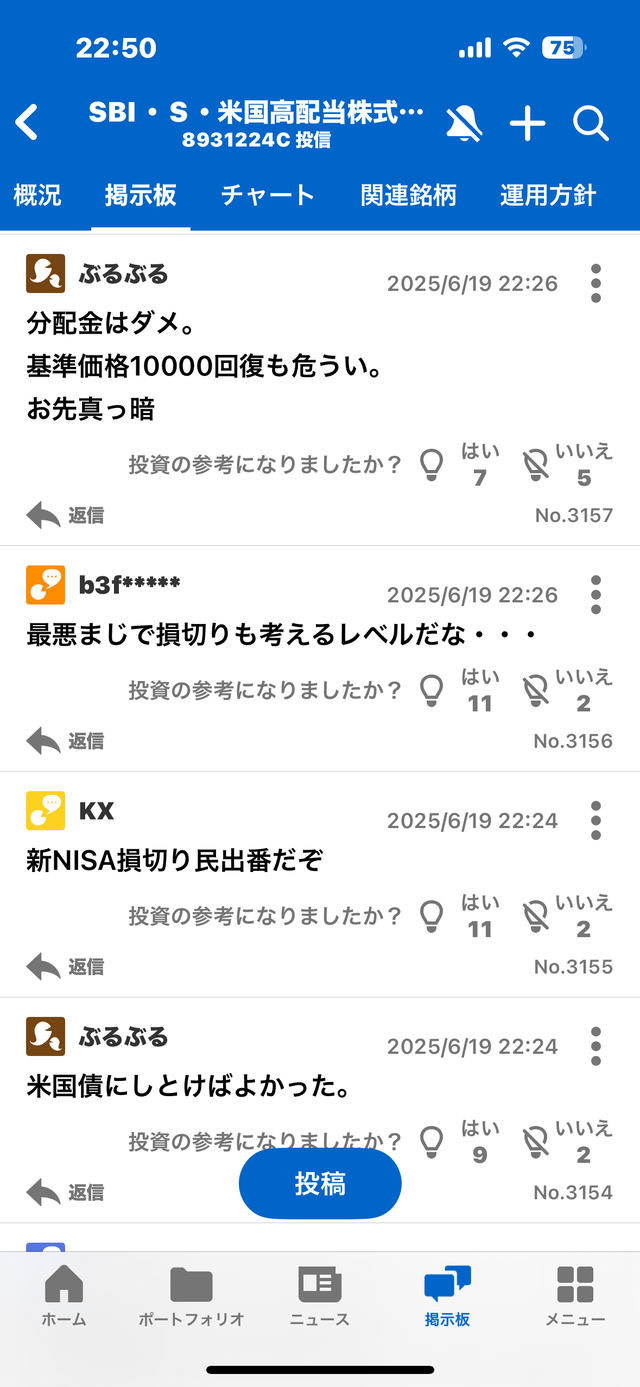This screenshot has width=640, height=1387.
Task: Go back using the header arrow
Action: 27,123
